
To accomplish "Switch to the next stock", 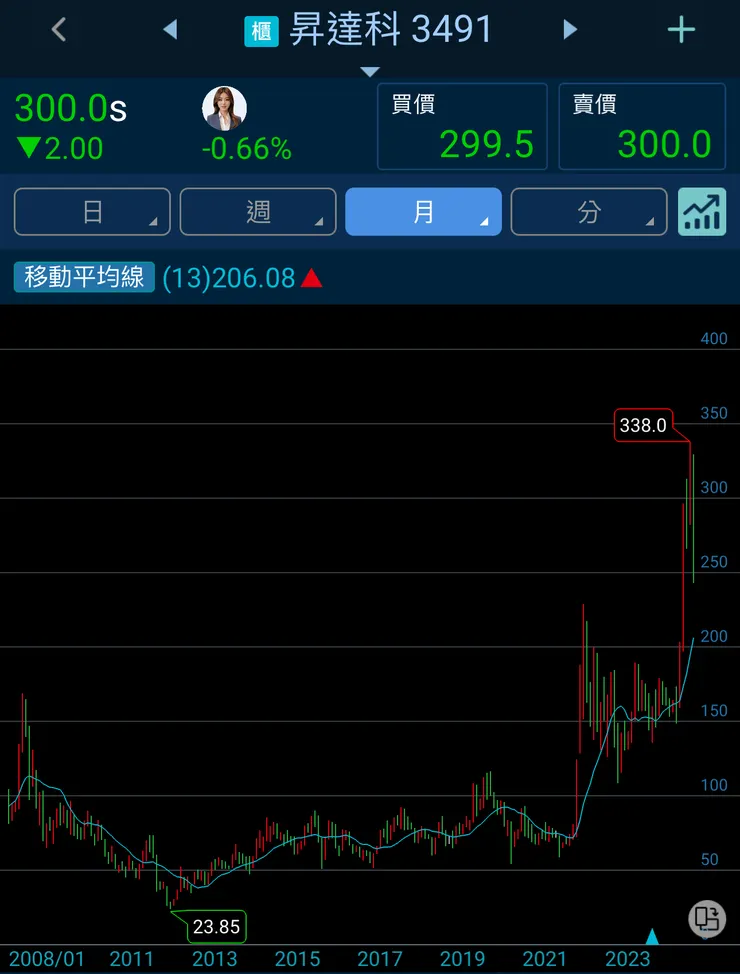I will point(570,30).
